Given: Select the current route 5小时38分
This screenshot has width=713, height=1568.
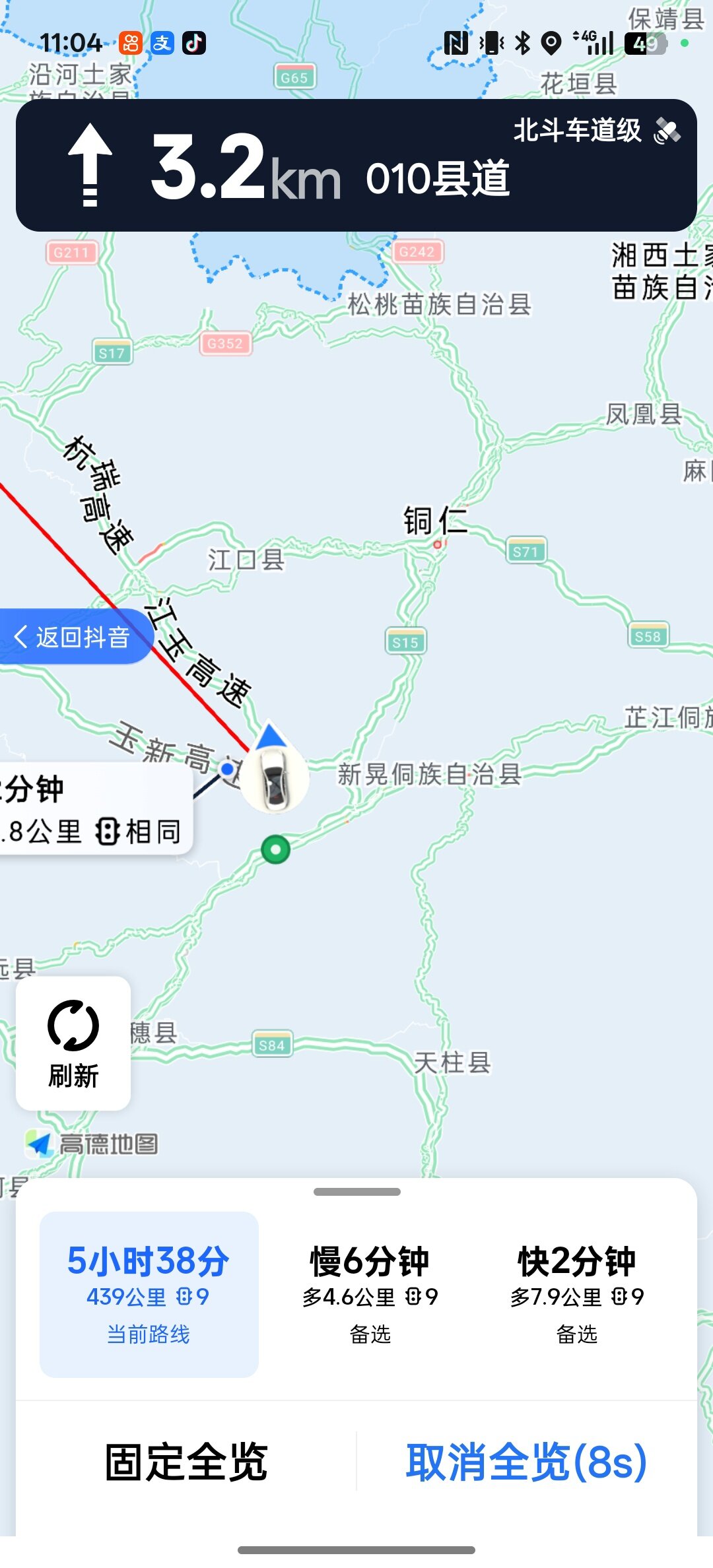Looking at the screenshot, I should pos(149,1294).
